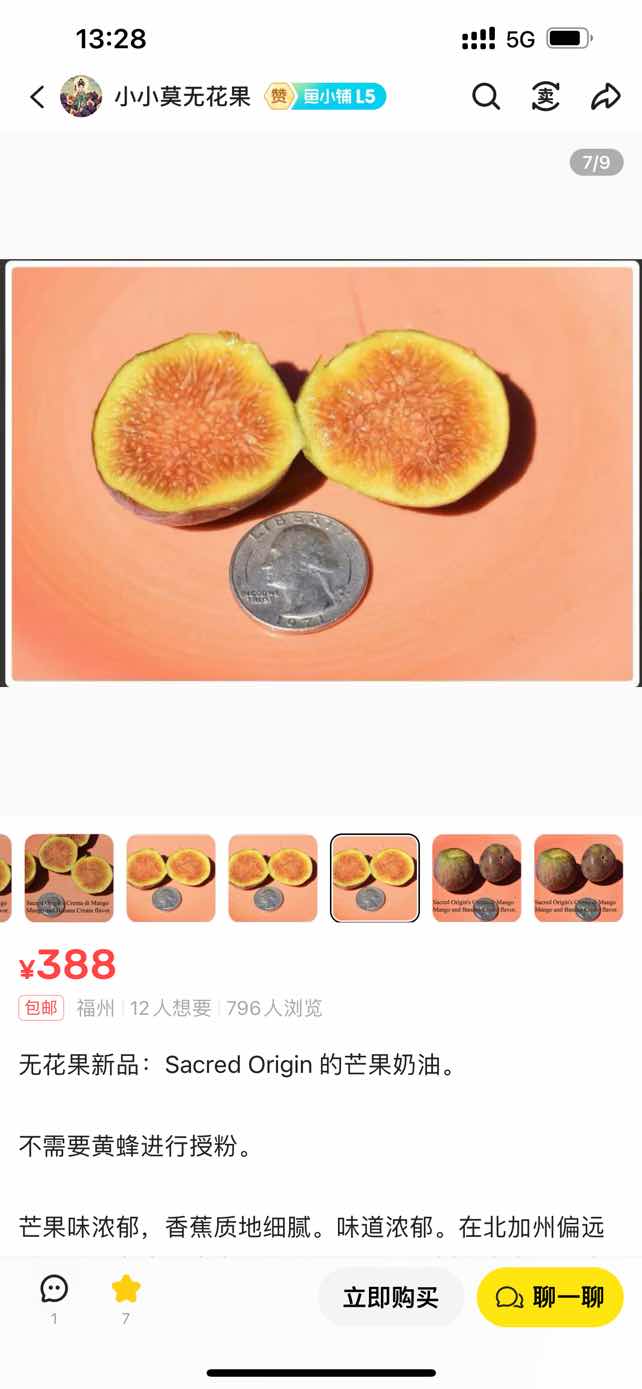This screenshot has width=642, height=1389.
Task: Open seller 小小莫无花果's profile
Action: point(182,97)
